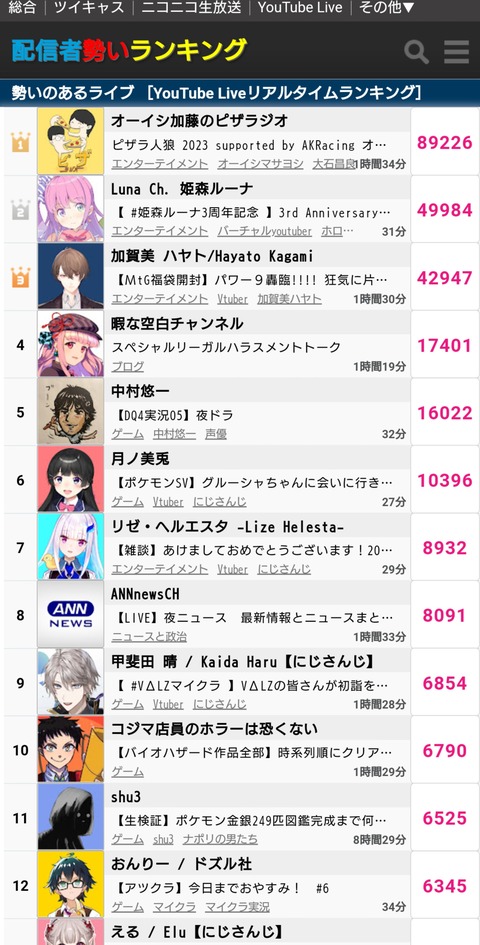
Task: Switch to the ツイキャス tab
Action: (x=89, y=8)
